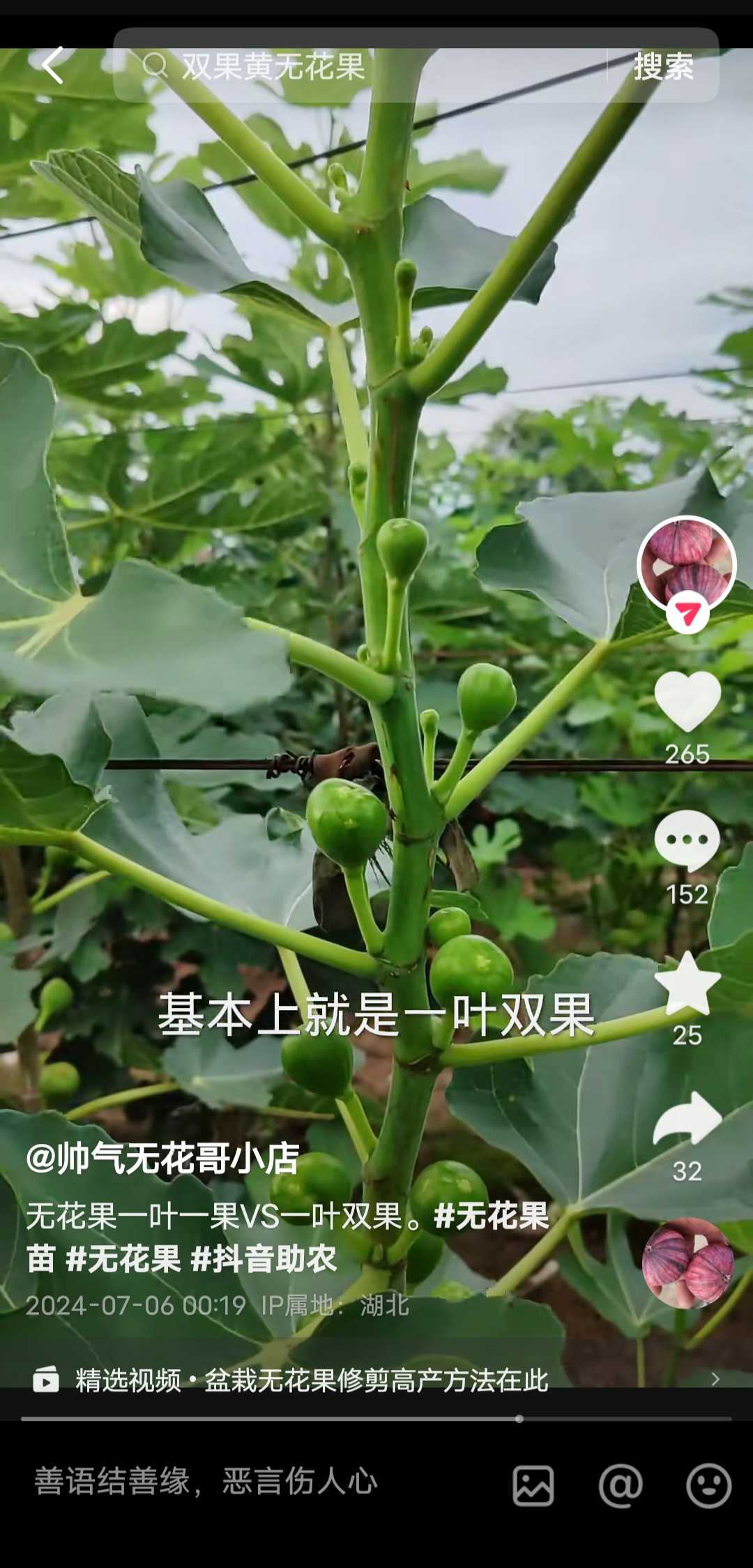Attach a picture to the comment
This screenshot has width=753, height=1568.
tap(533, 1486)
